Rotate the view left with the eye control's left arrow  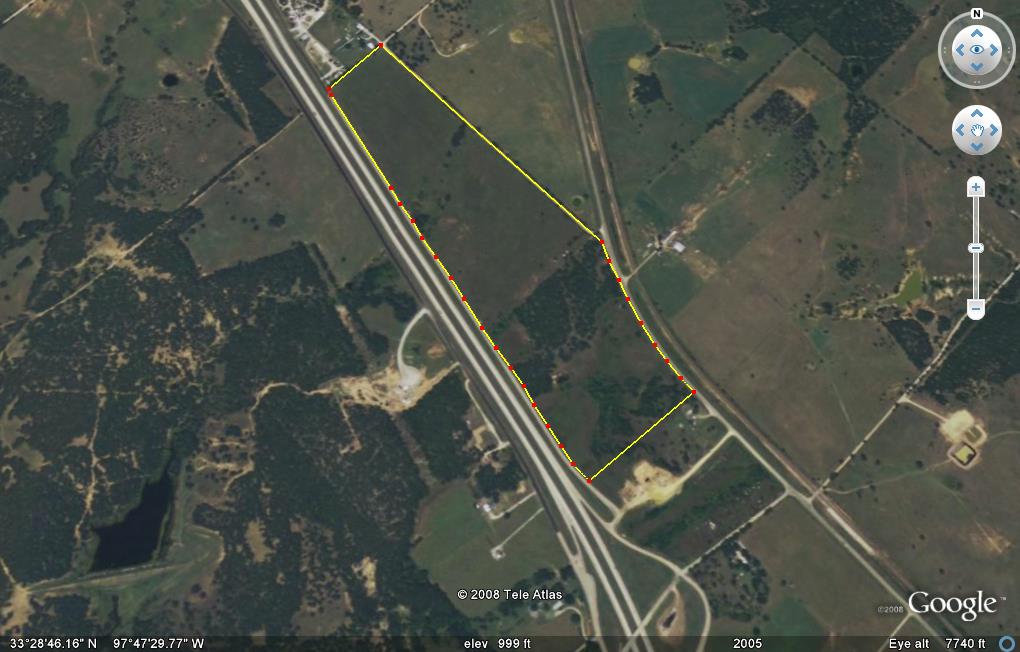960,50
